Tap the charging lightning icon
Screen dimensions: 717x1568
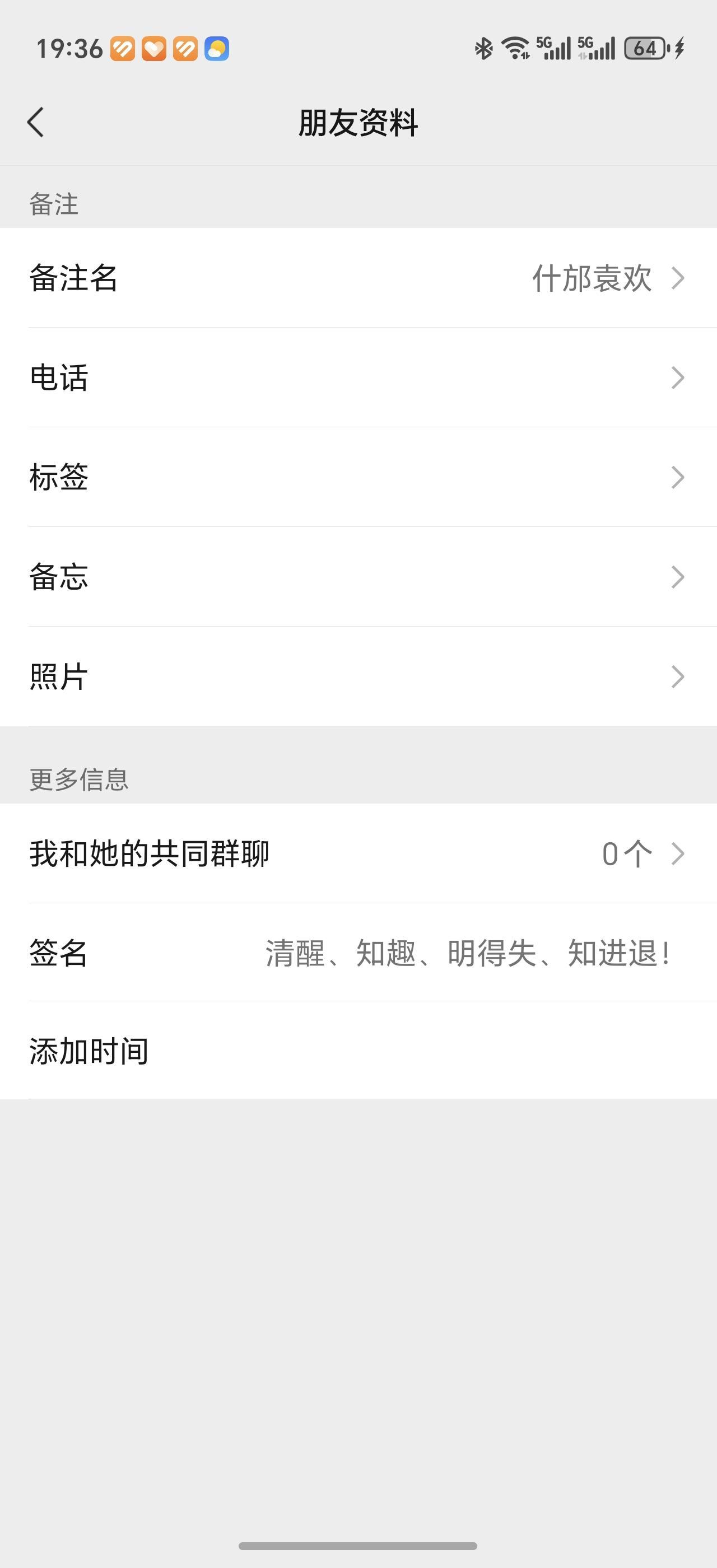tap(679, 48)
